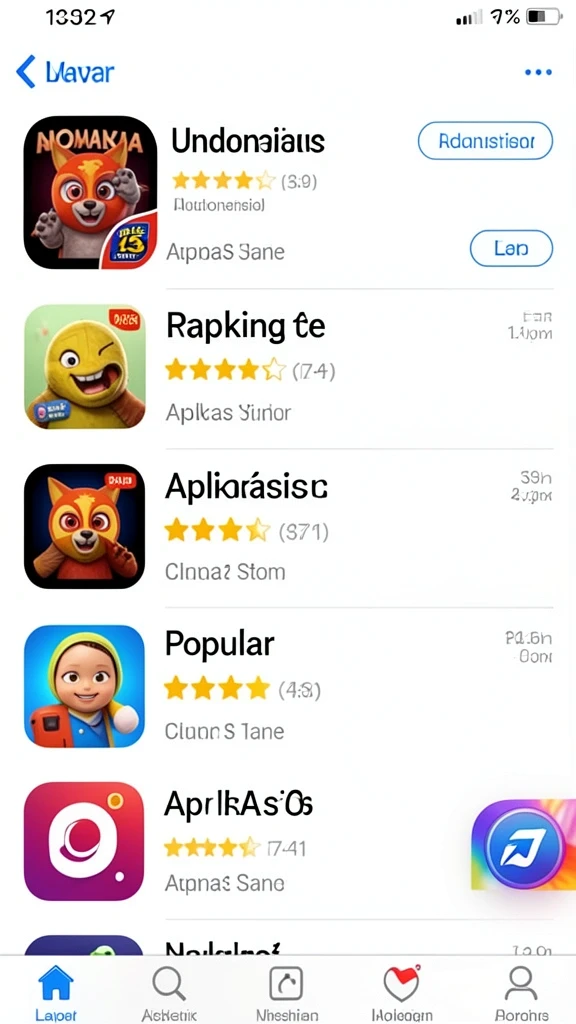Go back using the top-left arrow

click(x=27, y=72)
